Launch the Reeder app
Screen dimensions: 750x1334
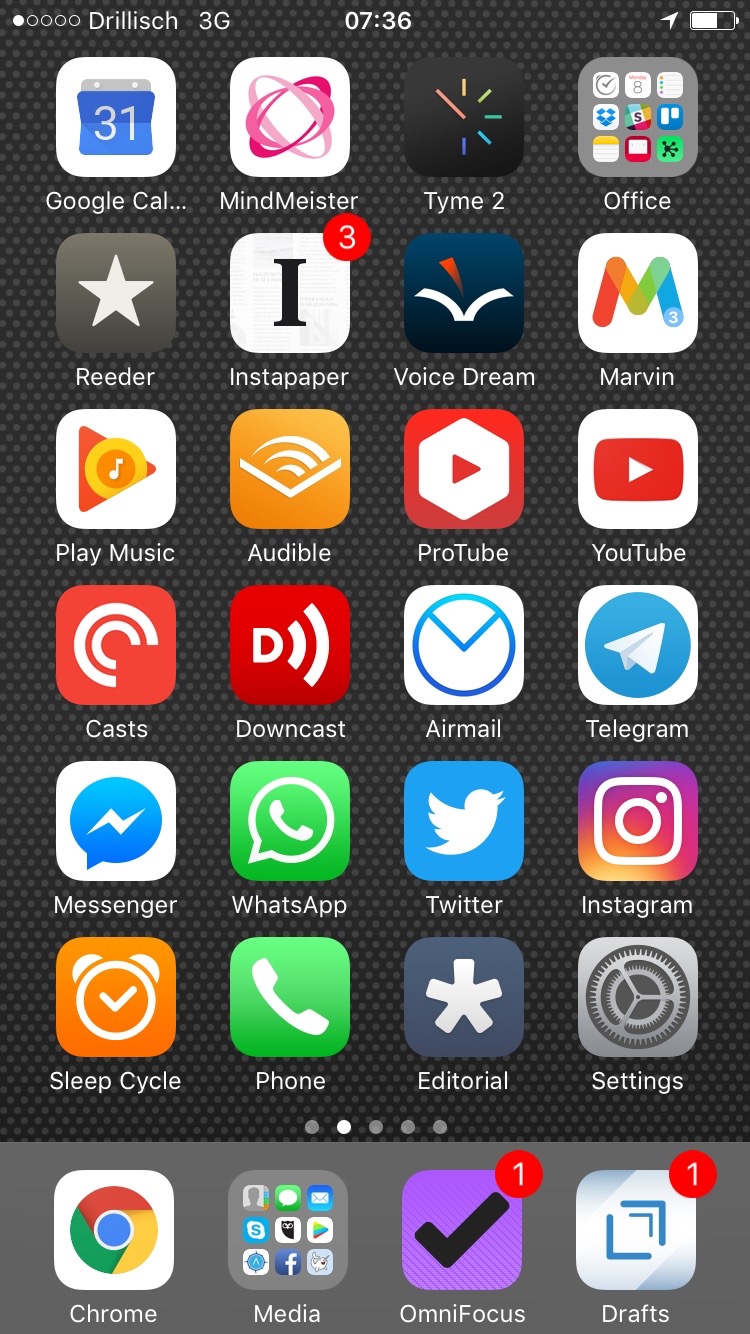click(116, 293)
